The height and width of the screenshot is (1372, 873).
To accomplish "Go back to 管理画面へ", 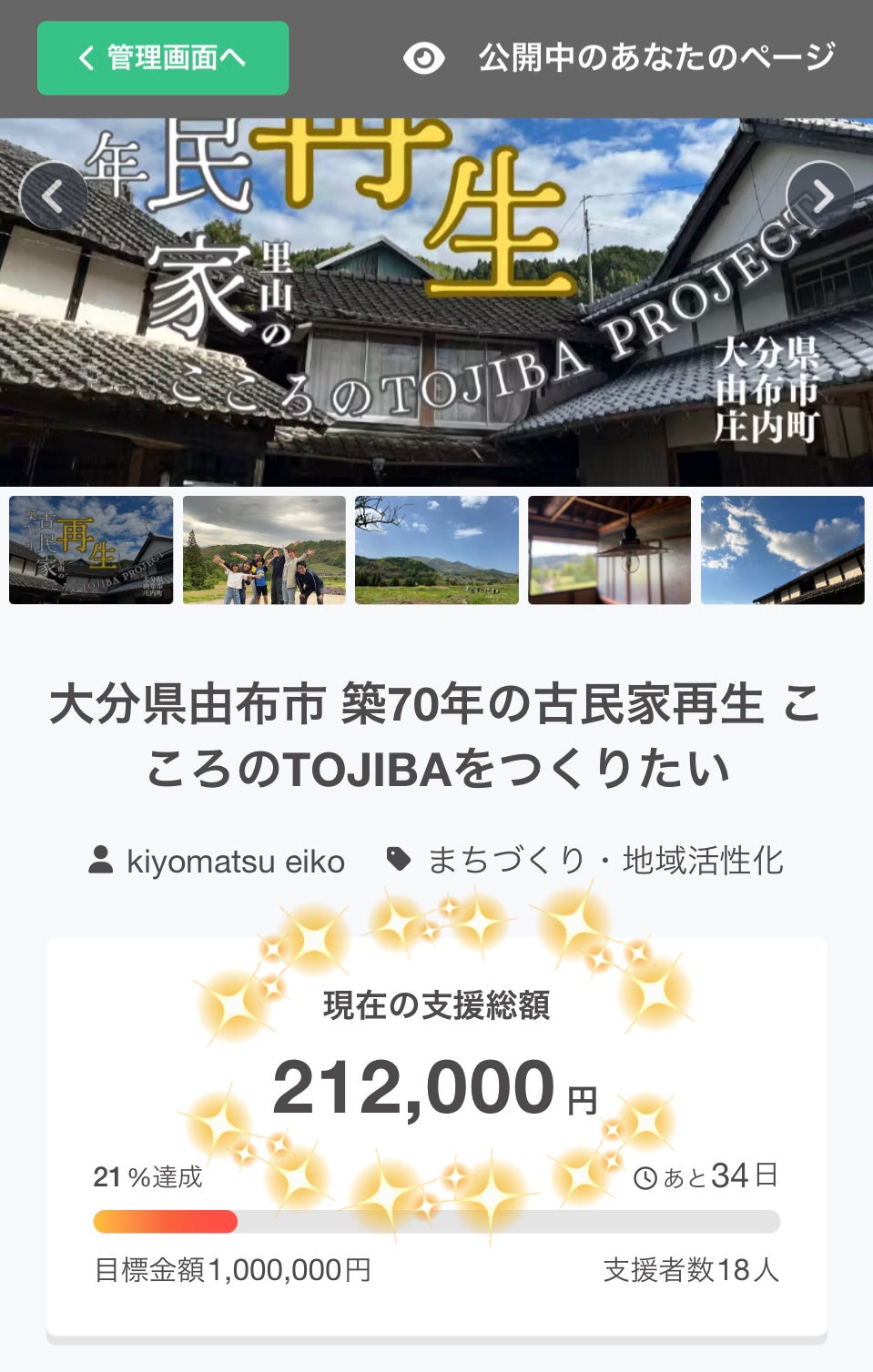I will (x=163, y=58).
